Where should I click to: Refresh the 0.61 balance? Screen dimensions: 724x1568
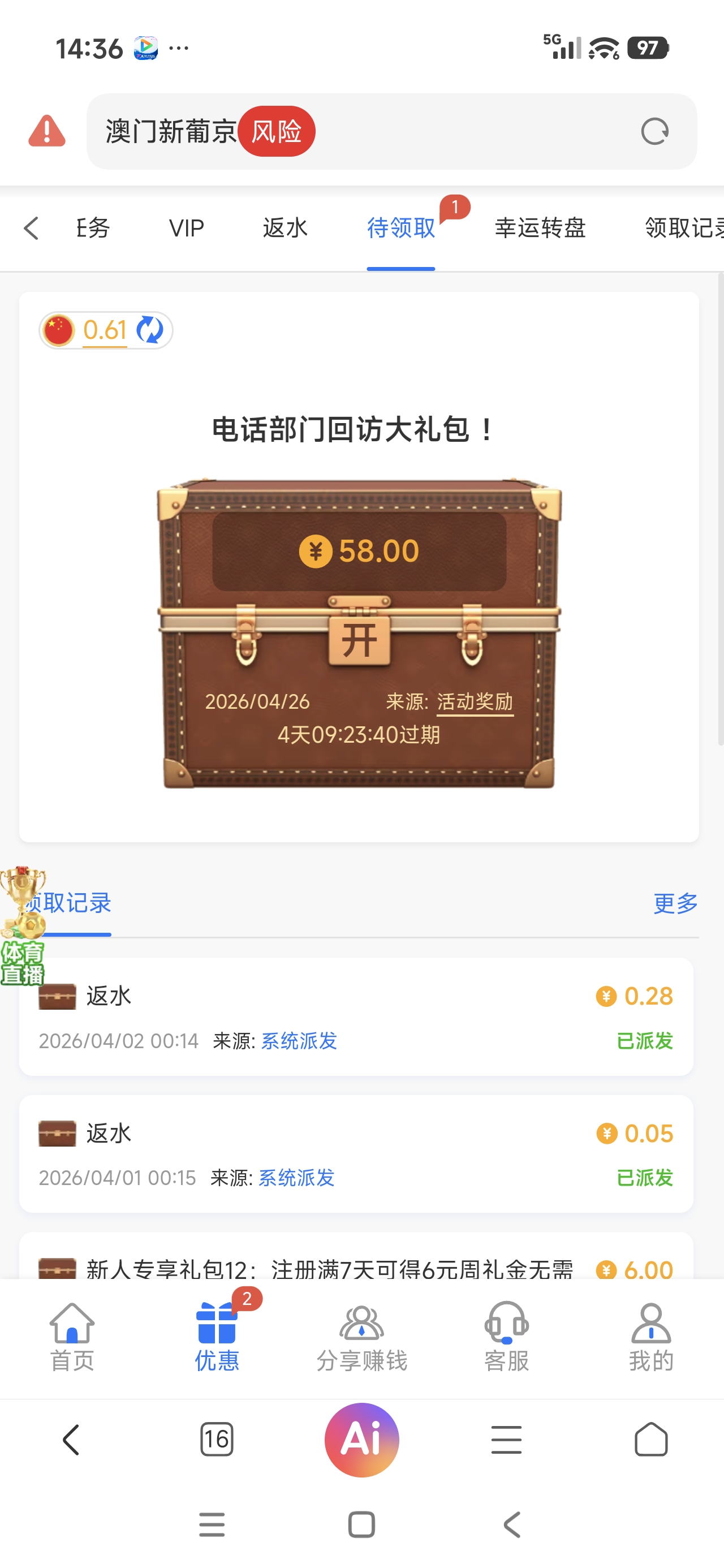[x=150, y=330]
